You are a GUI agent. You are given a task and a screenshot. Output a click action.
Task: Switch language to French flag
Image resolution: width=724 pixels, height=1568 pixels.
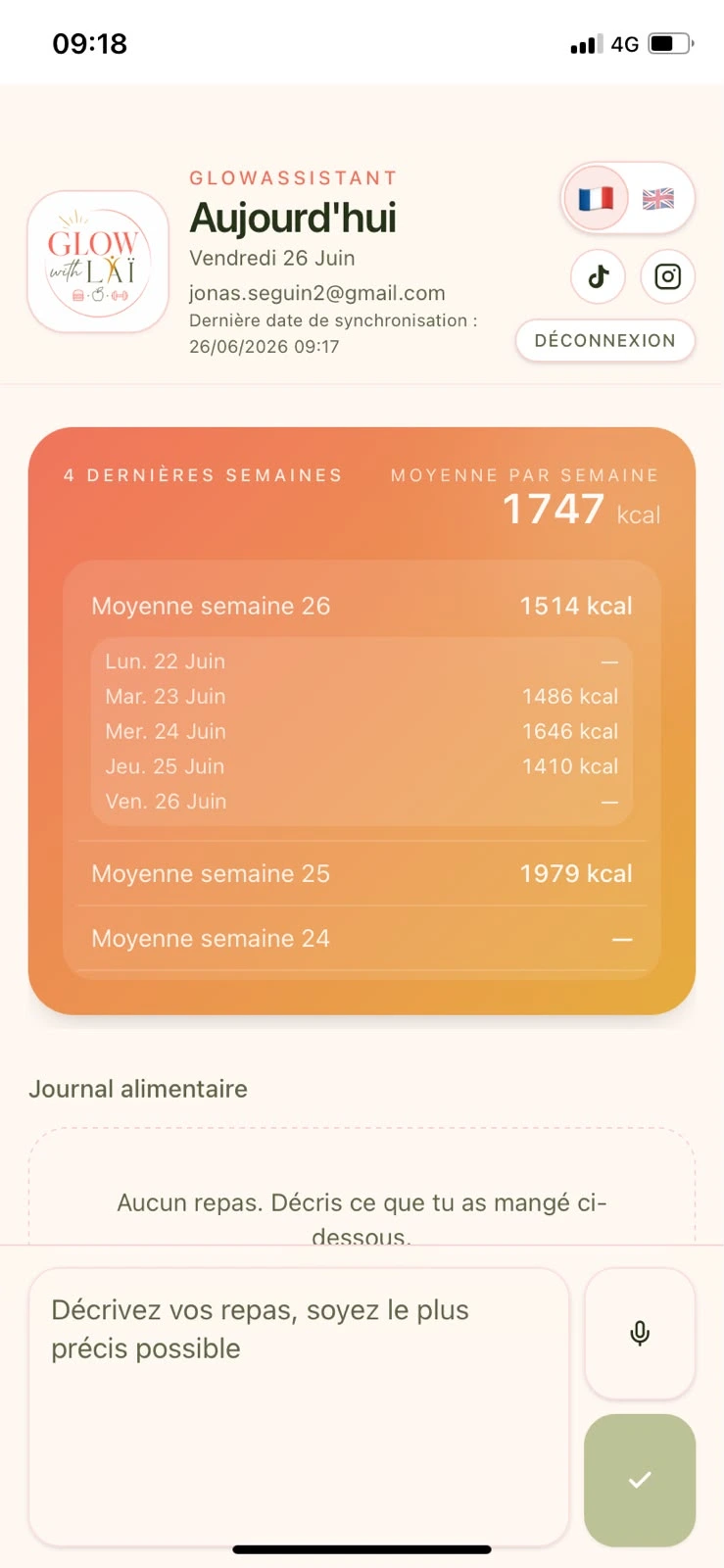click(596, 198)
